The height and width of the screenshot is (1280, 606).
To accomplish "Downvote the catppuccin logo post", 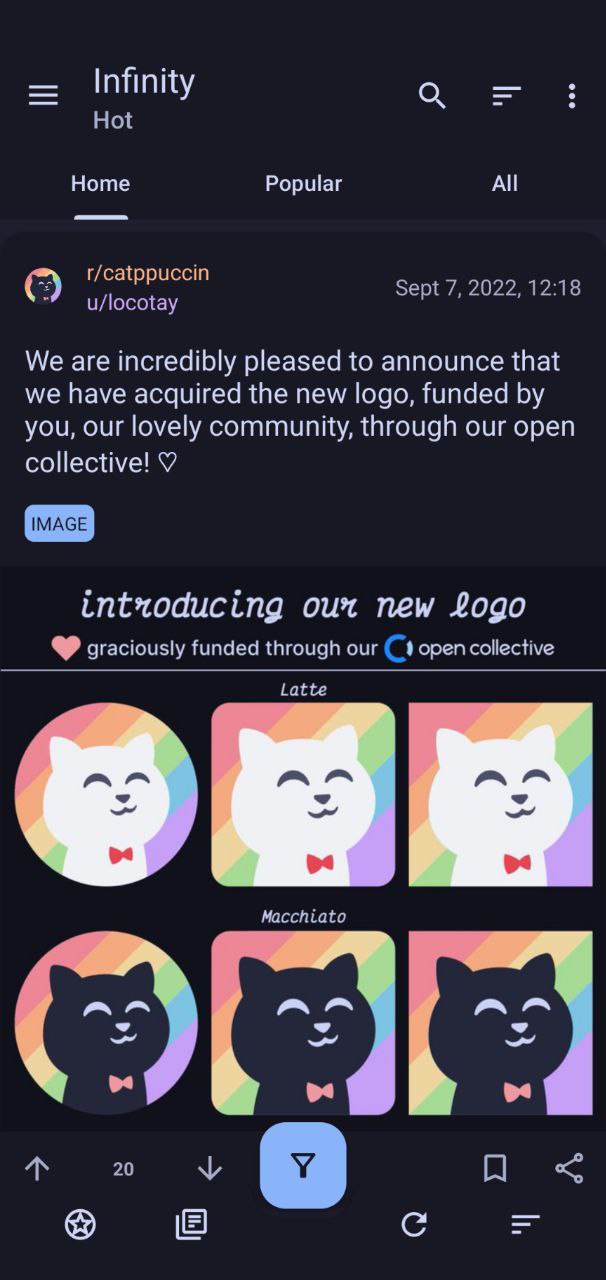I will pyautogui.click(x=209, y=1168).
